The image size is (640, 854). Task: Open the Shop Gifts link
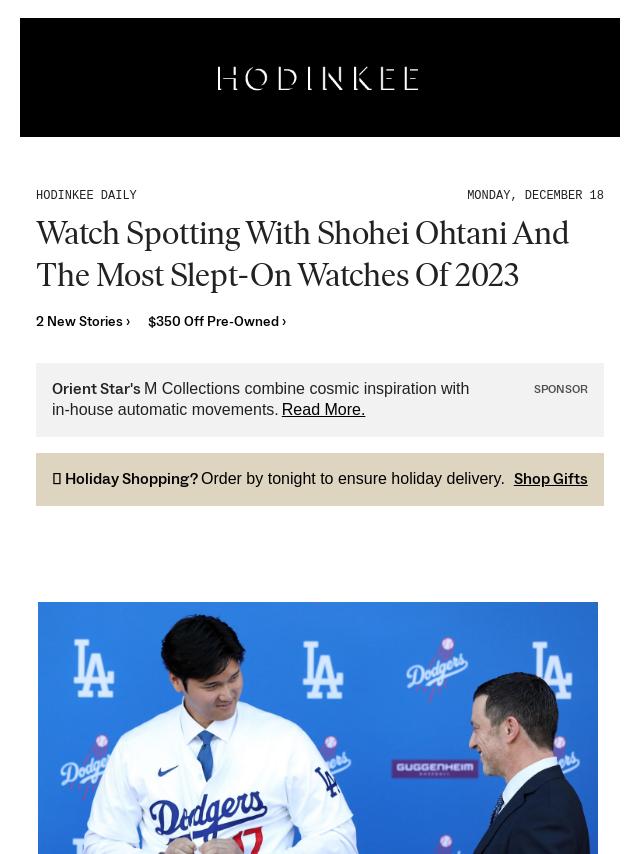tap(550, 479)
